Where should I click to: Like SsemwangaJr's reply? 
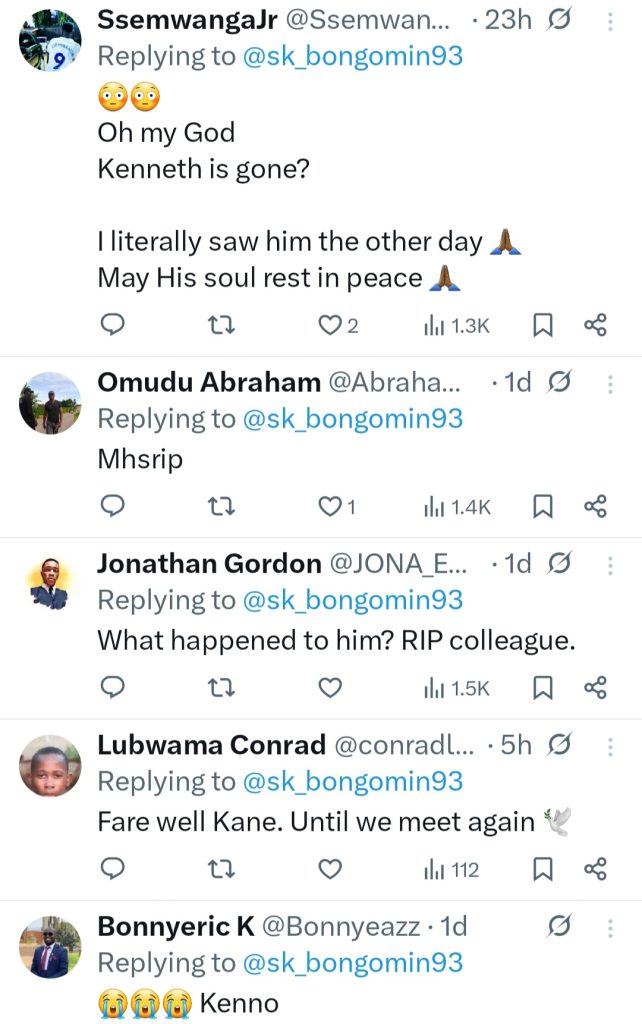coord(330,325)
